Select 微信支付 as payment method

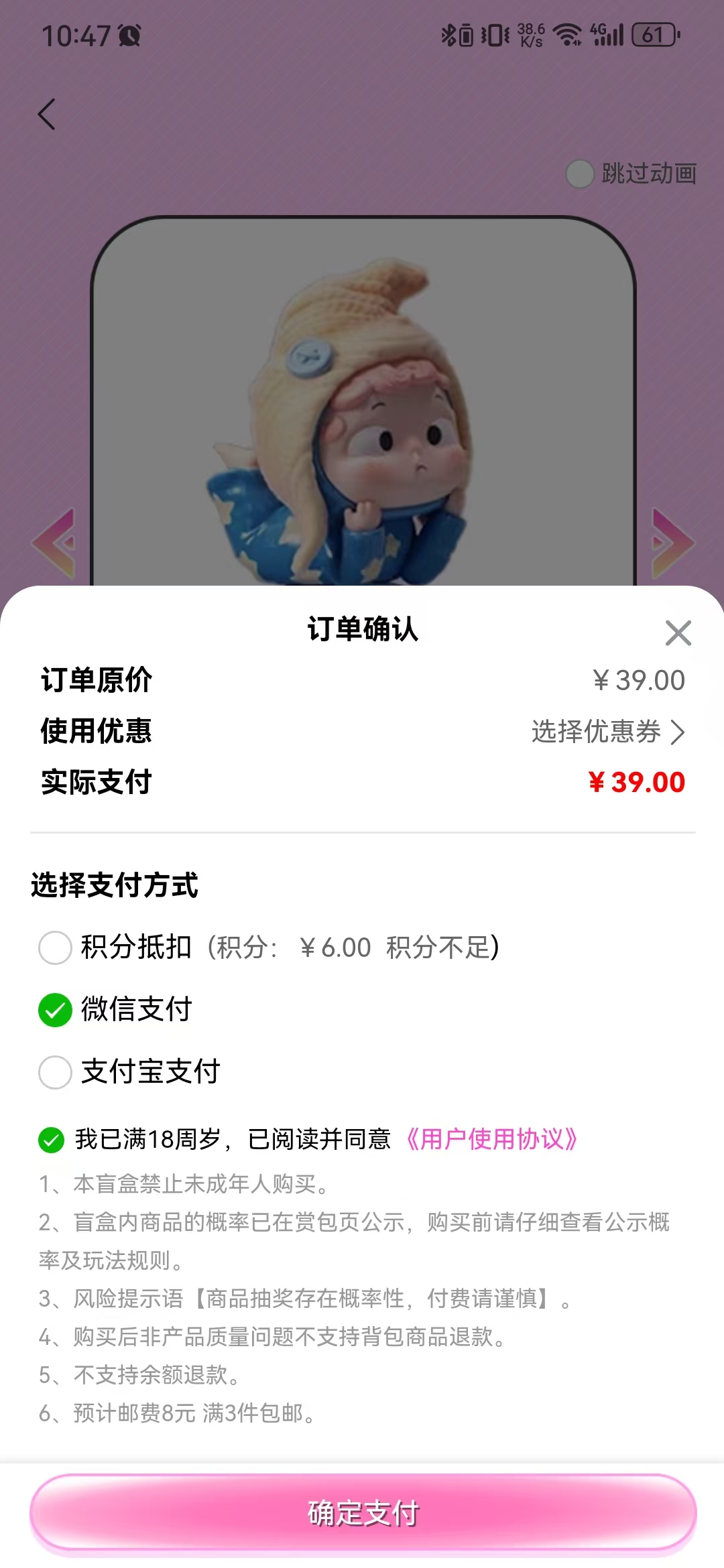56,1010
